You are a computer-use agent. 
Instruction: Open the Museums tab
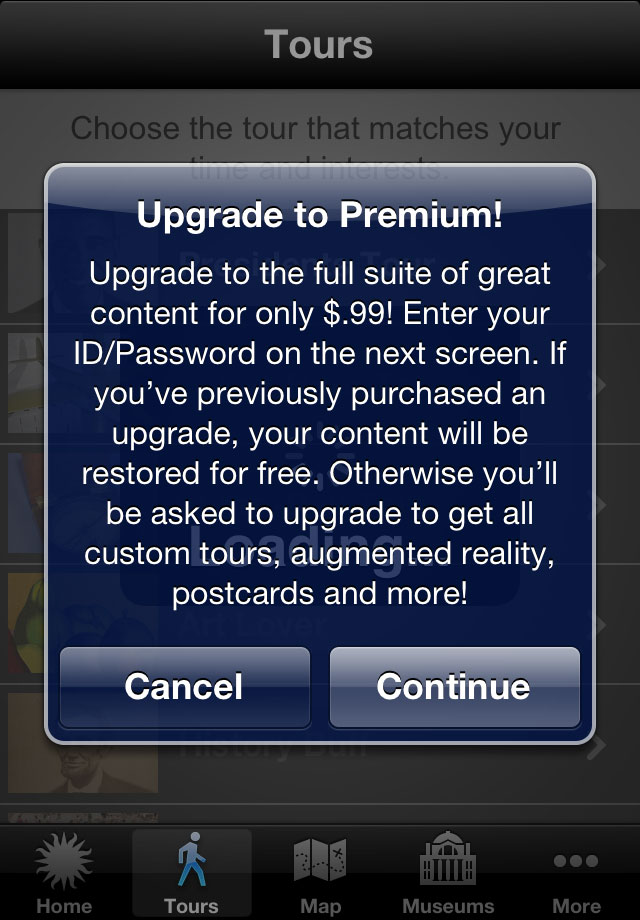(448, 875)
